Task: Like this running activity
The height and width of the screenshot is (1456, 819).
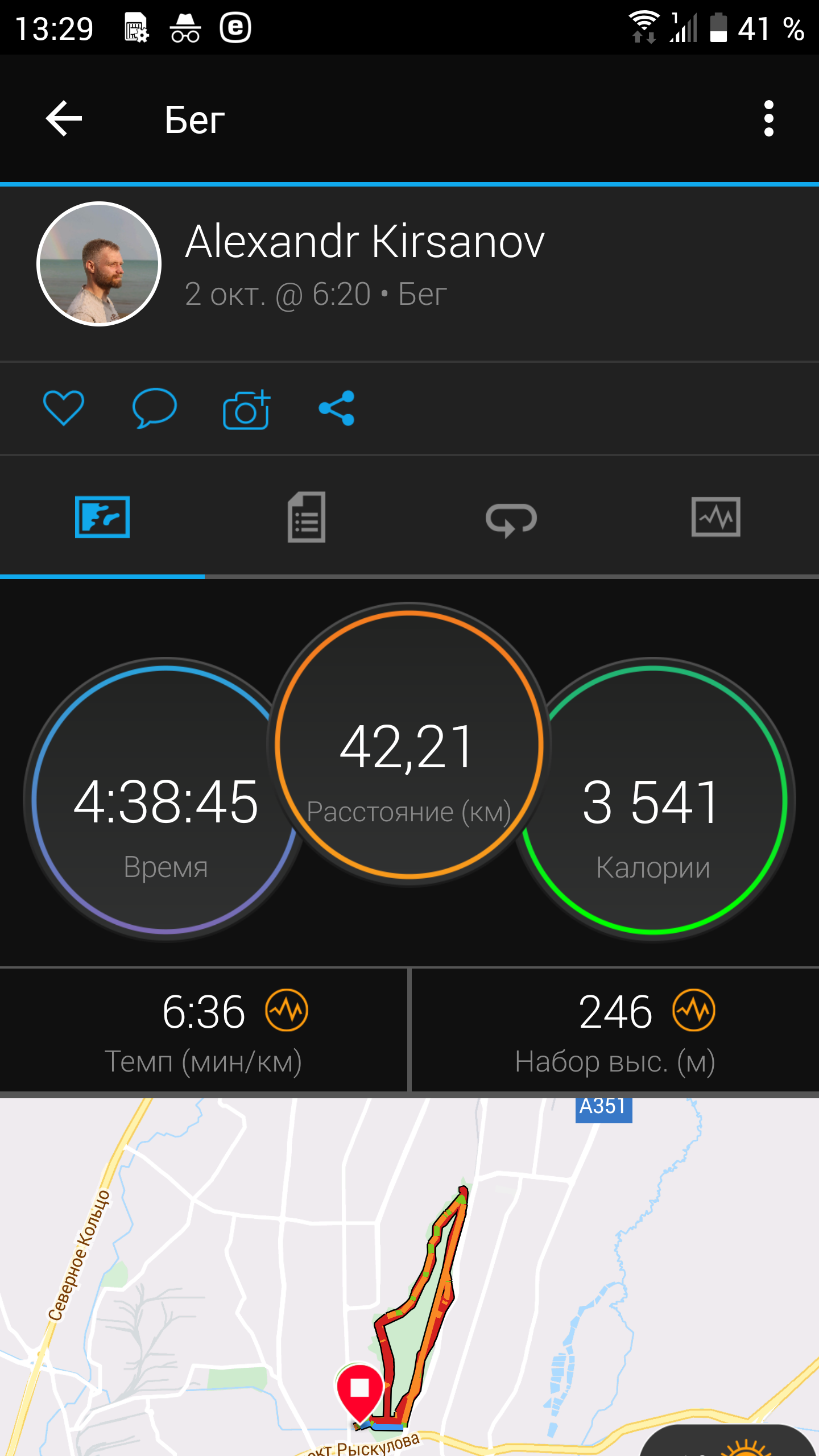Action: [x=64, y=408]
